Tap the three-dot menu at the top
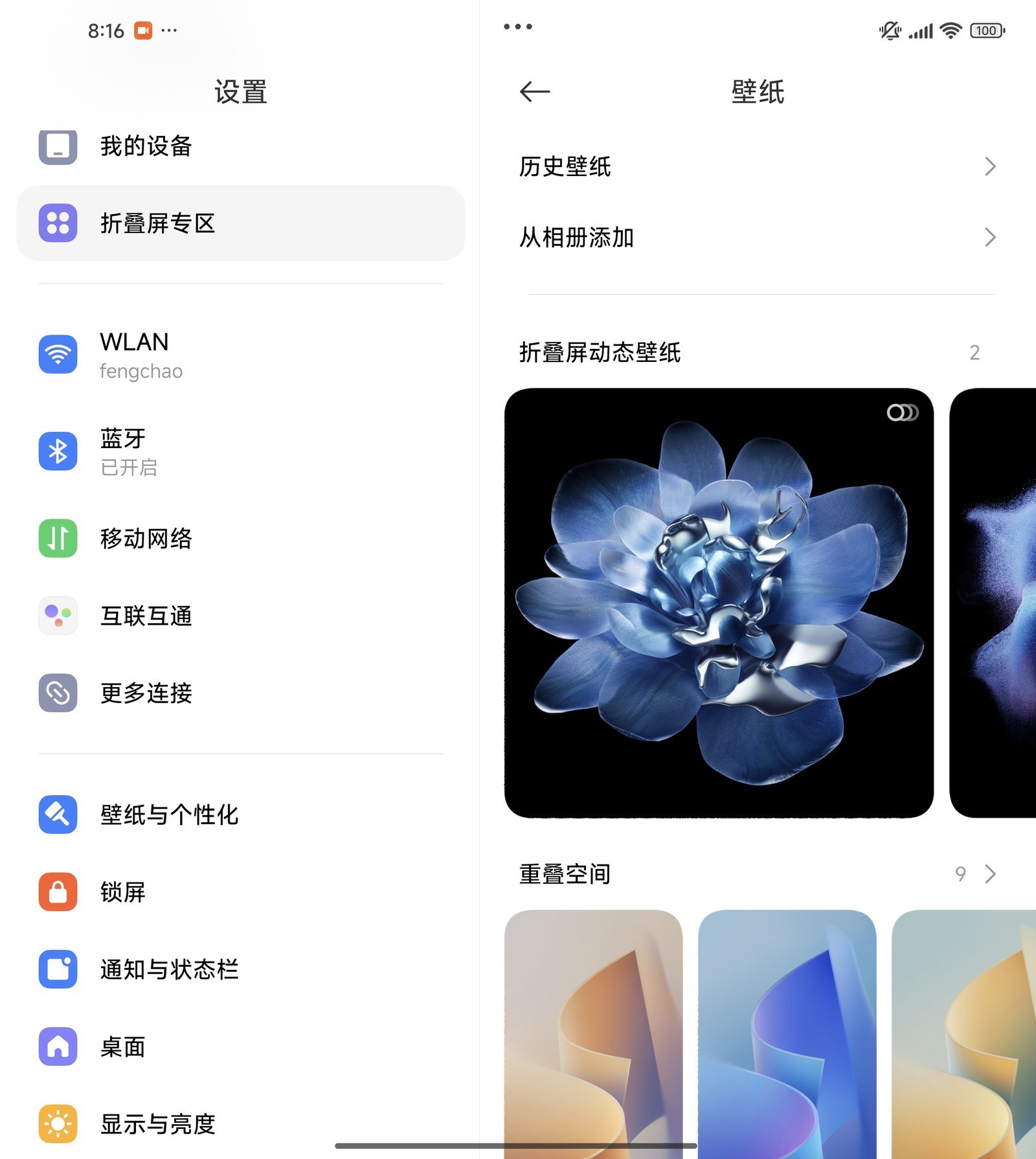 coord(518,27)
